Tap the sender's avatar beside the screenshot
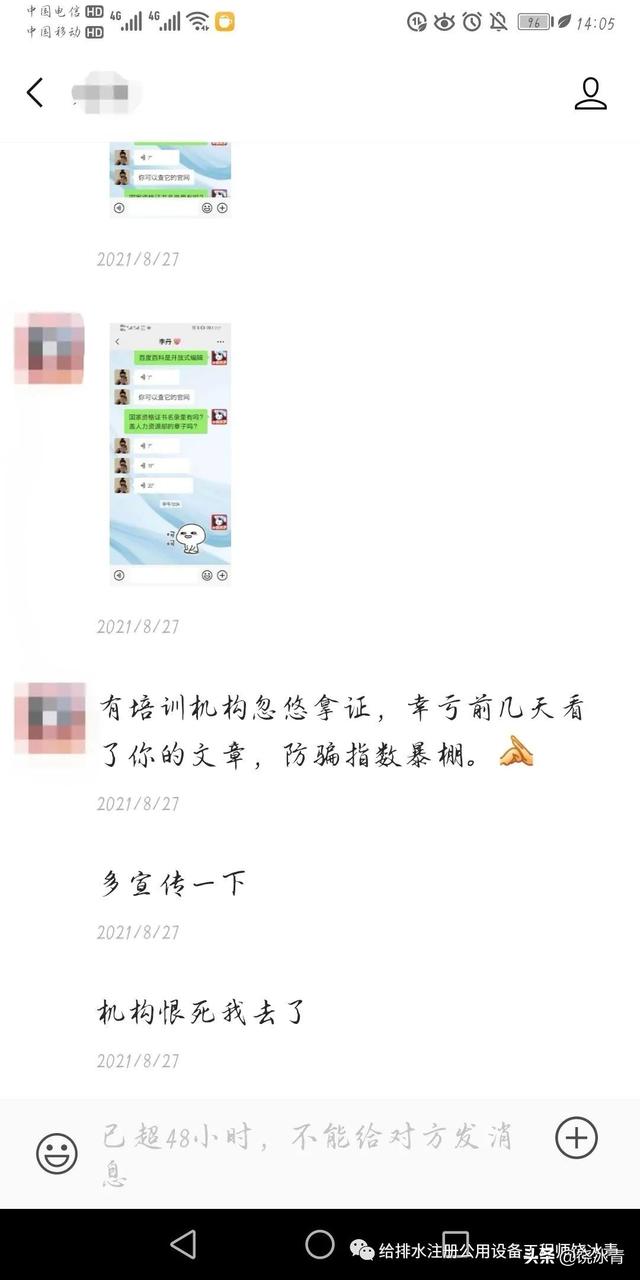 tap(50, 347)
